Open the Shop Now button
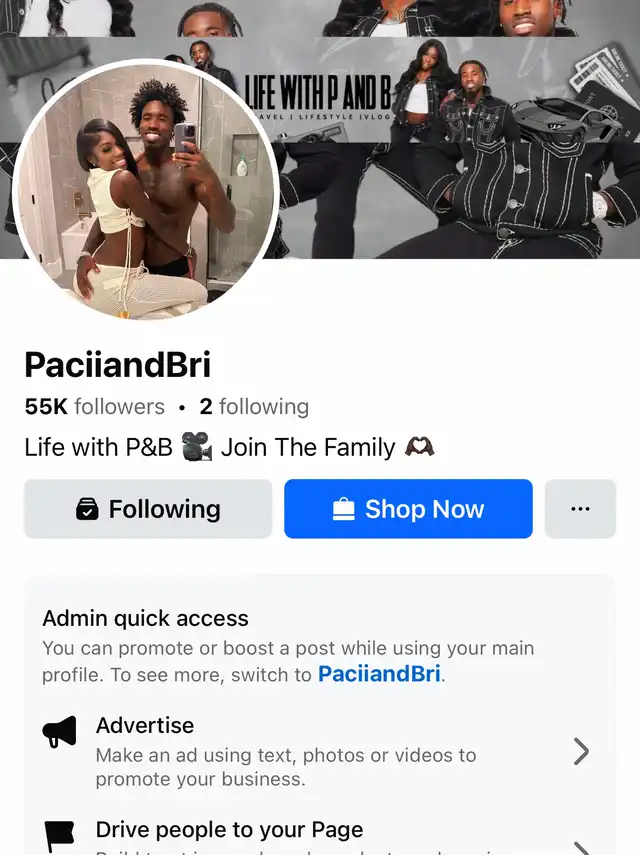This screenshot has height=855, width=640. tap(408, 509)
